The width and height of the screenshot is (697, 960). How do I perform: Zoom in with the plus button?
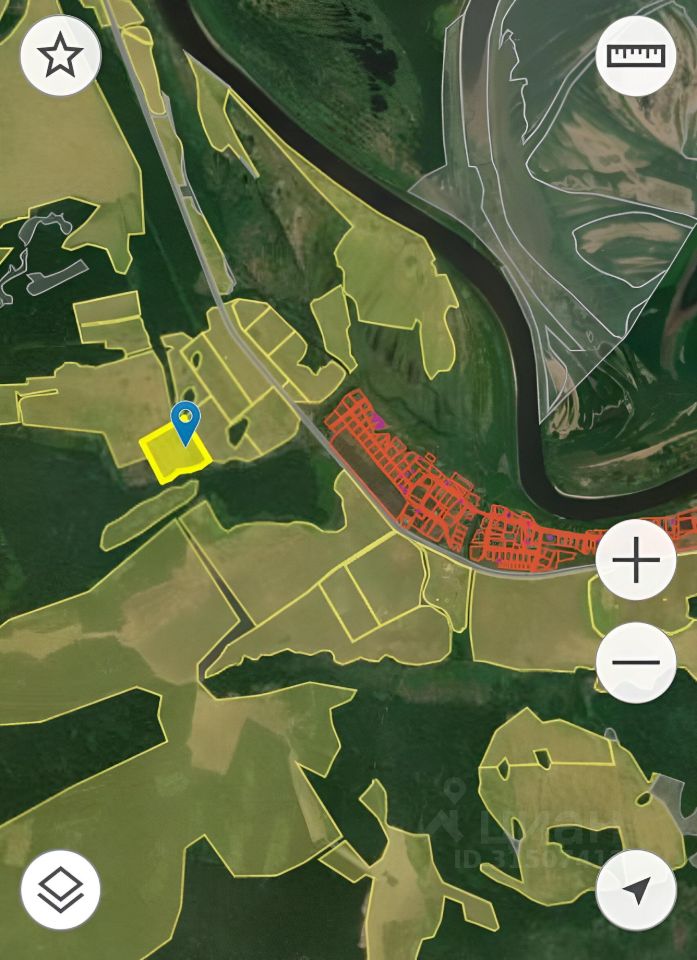[x=636, y=560]
